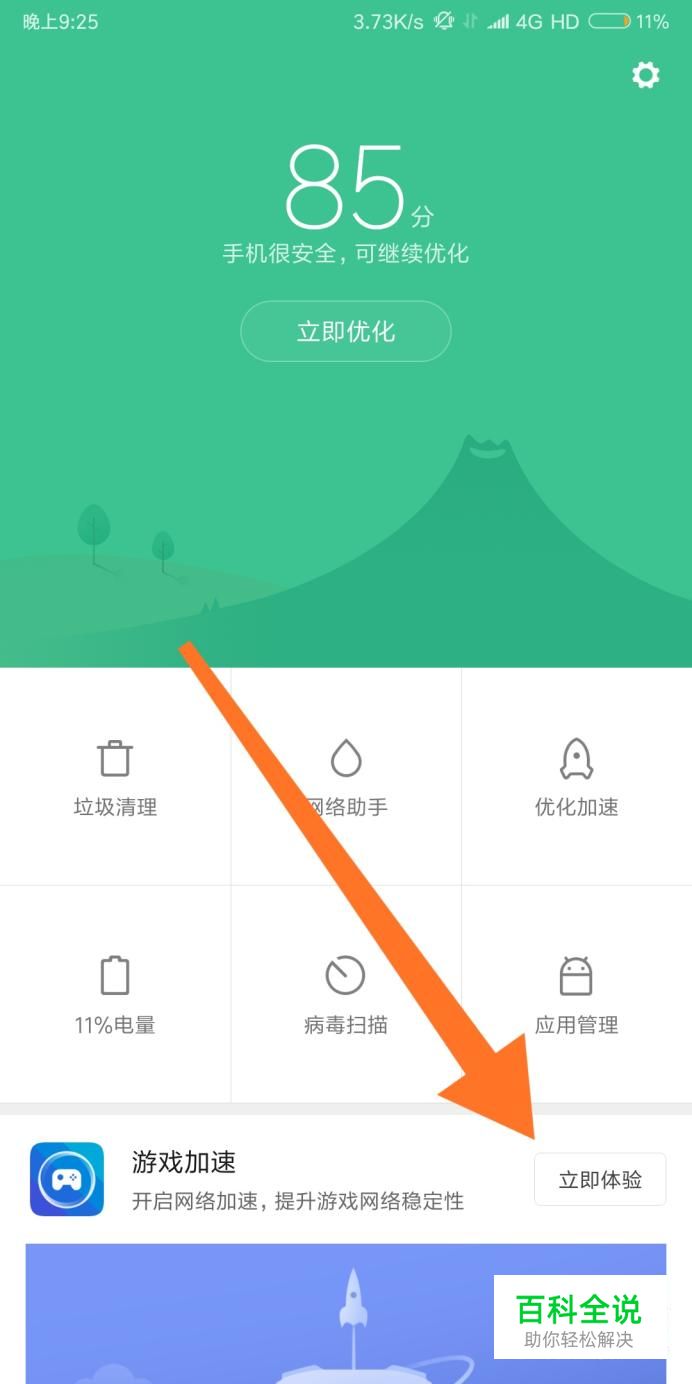Tap 立即体验 for 游戏加速

click(x=600, y=1180)
